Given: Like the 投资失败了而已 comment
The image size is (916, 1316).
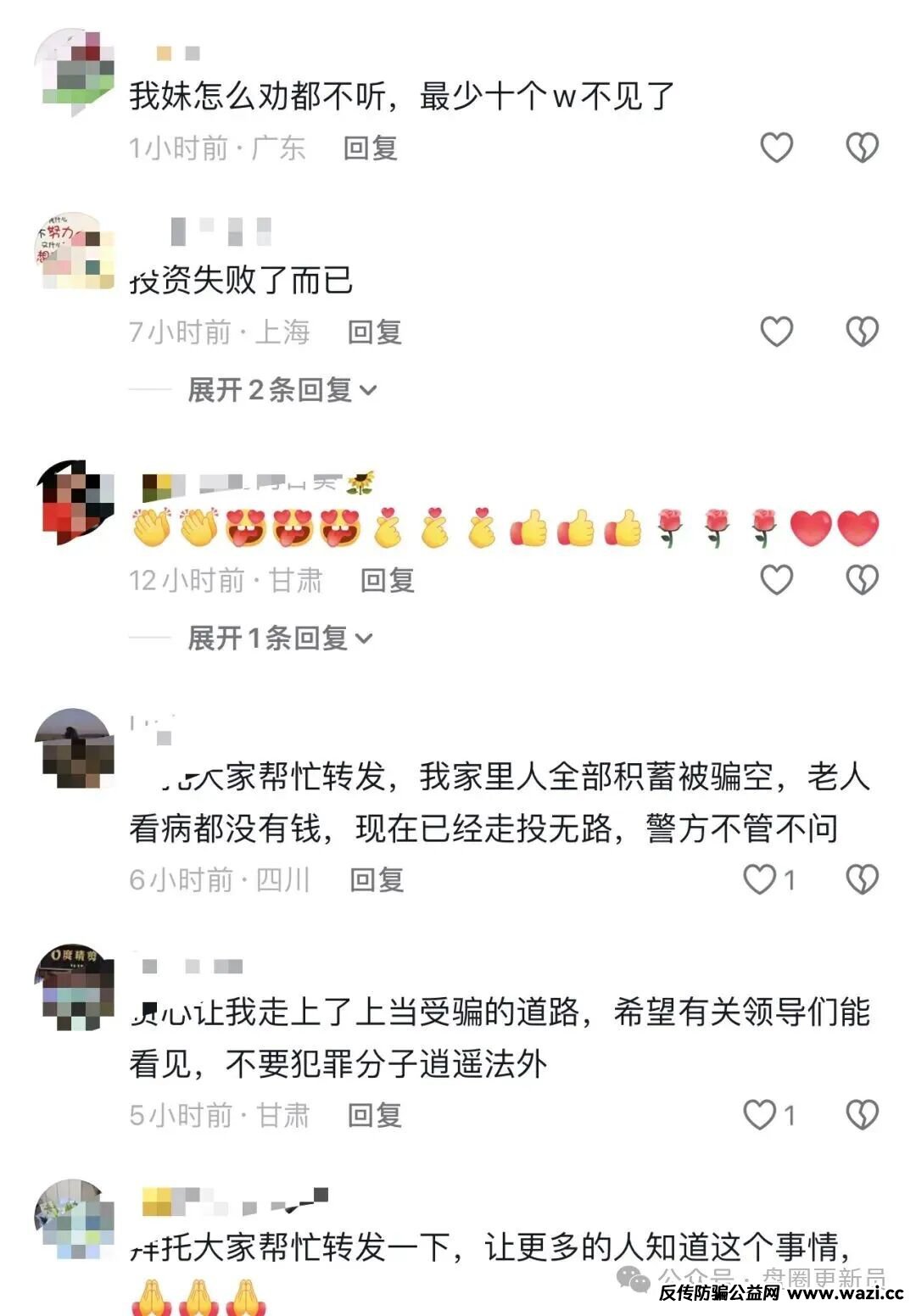Looking at the screenshot, I should tap(776, 332).
